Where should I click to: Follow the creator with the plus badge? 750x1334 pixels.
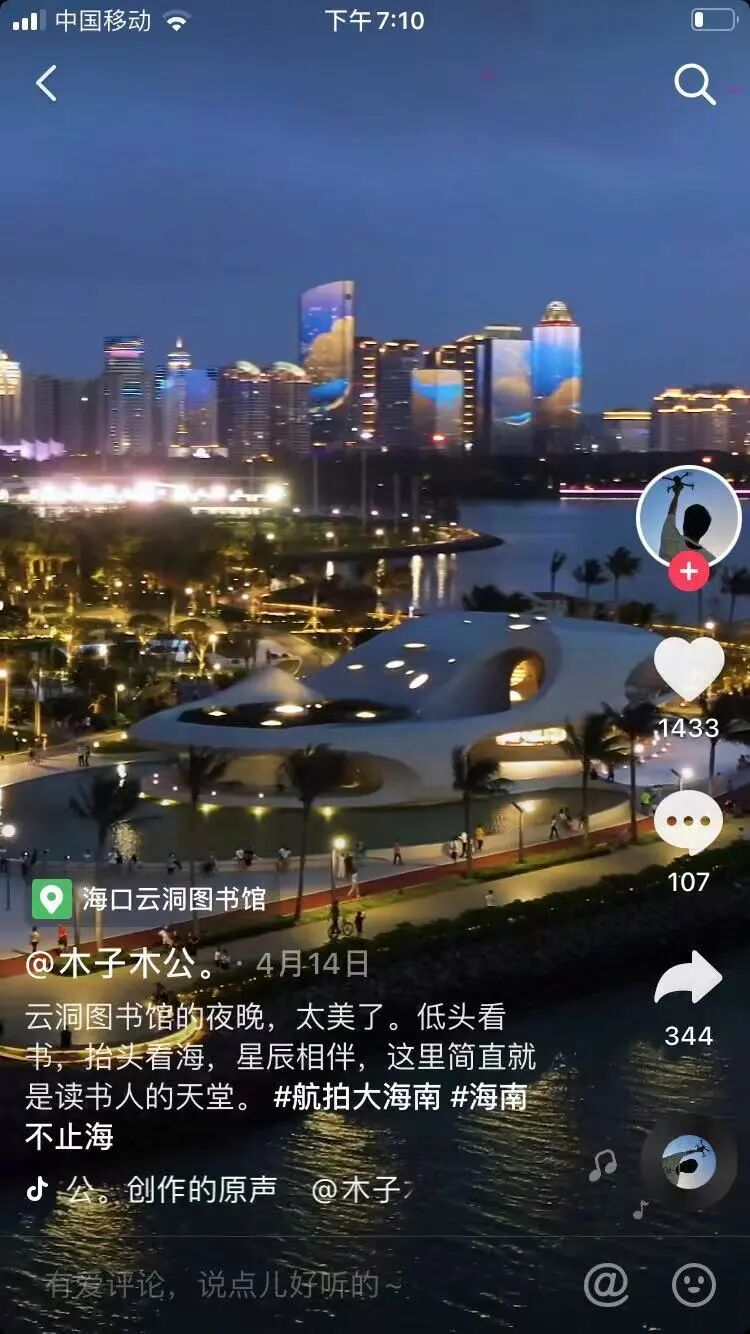(x=688, y=572)
